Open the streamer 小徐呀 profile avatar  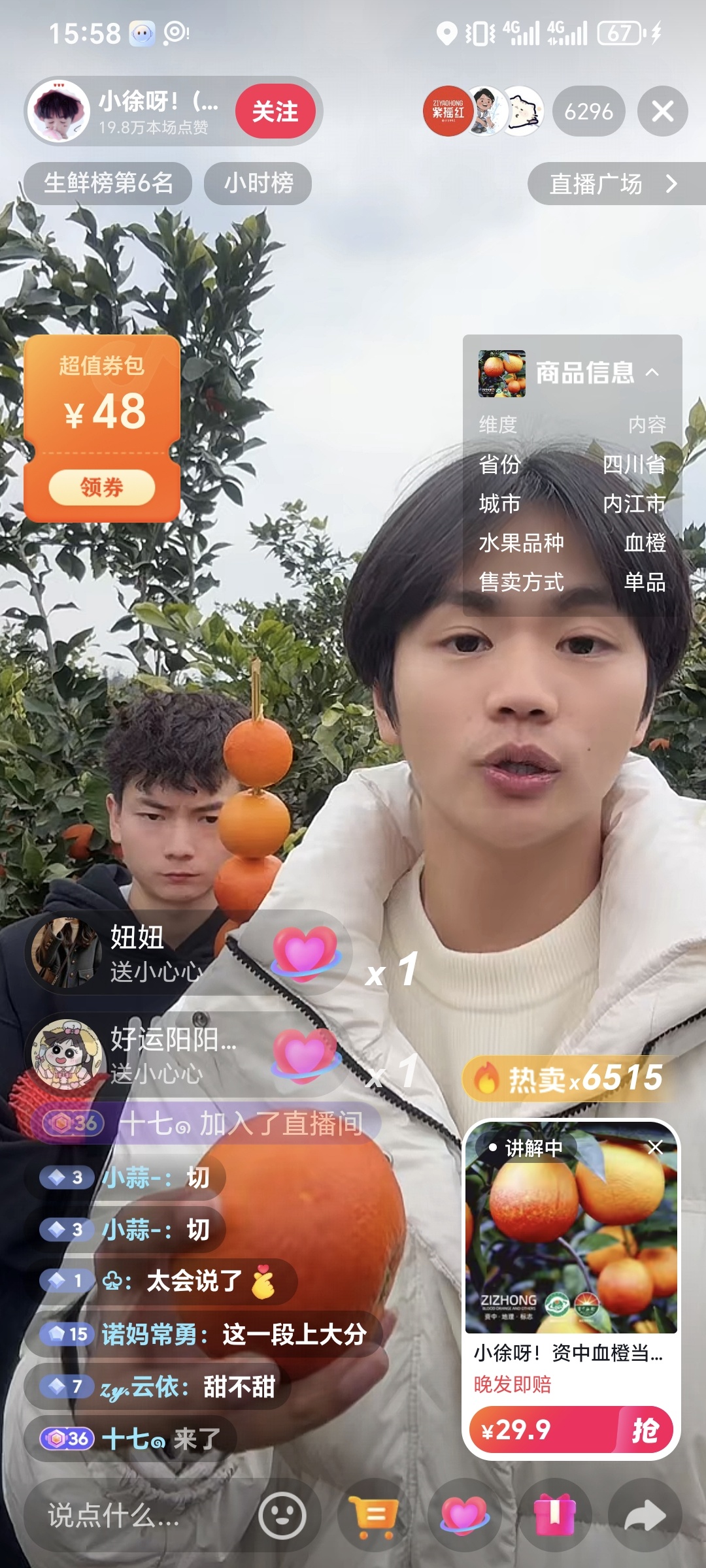(59, 111)
